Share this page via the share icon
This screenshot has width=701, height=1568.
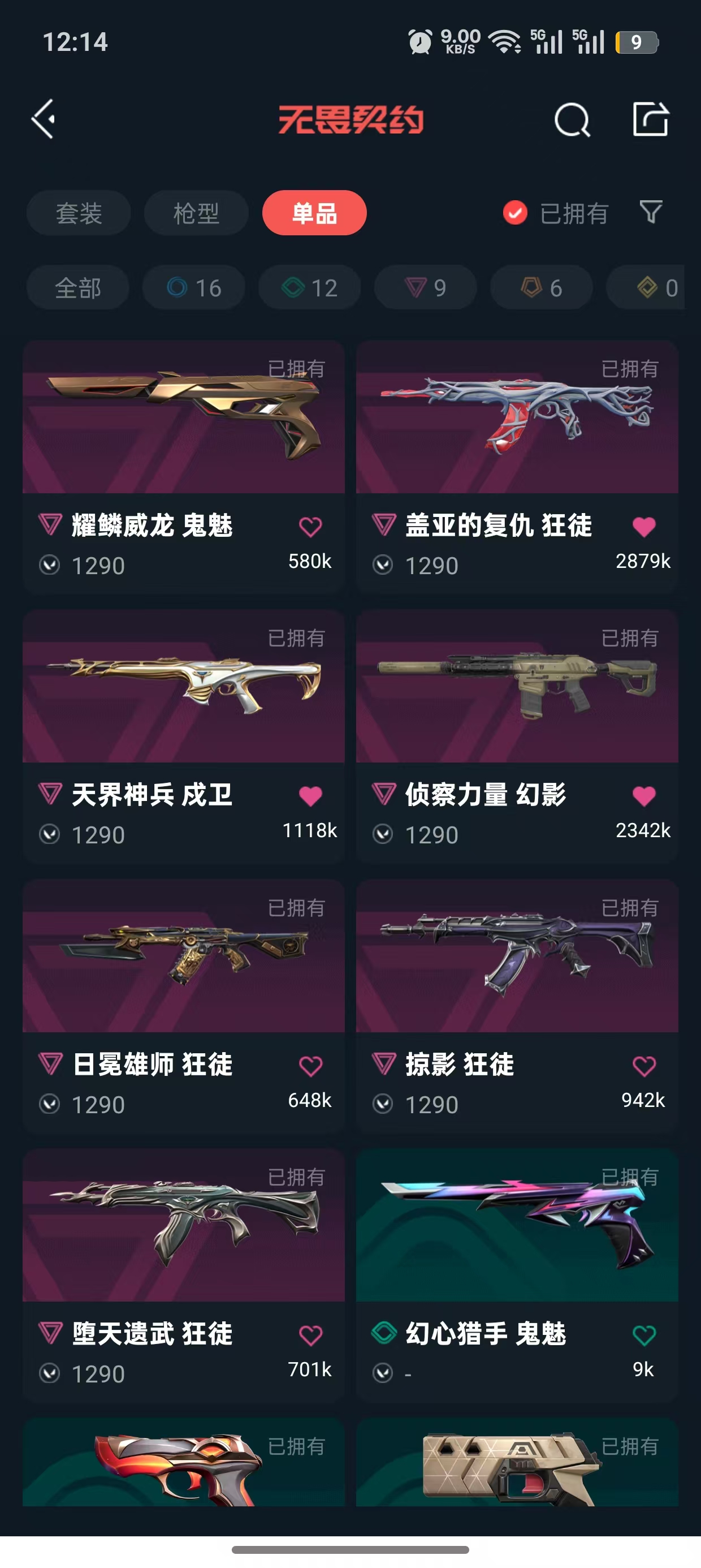651,119
